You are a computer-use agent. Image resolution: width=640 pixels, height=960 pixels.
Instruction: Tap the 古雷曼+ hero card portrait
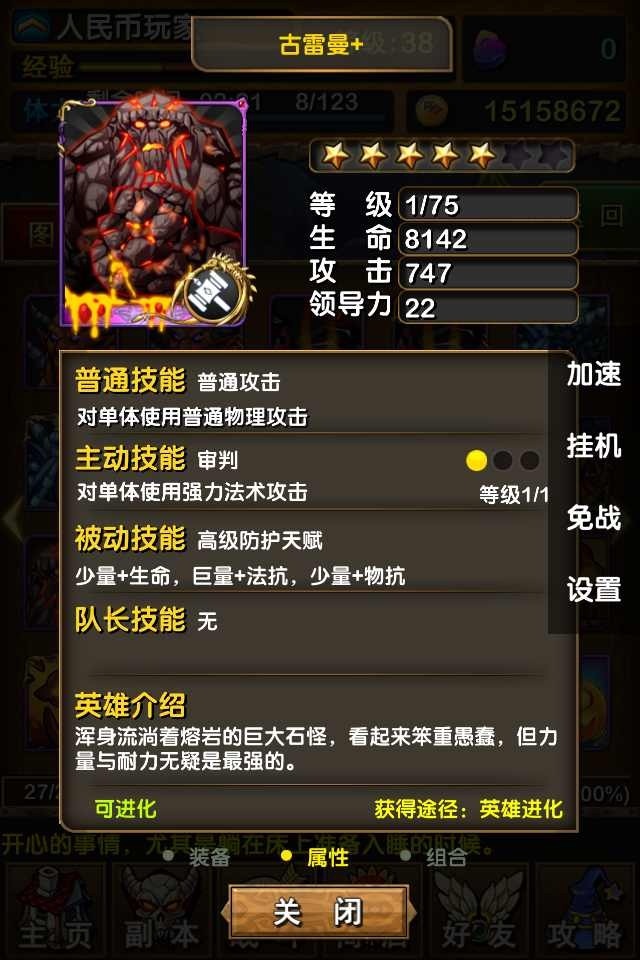pos(152,212)
